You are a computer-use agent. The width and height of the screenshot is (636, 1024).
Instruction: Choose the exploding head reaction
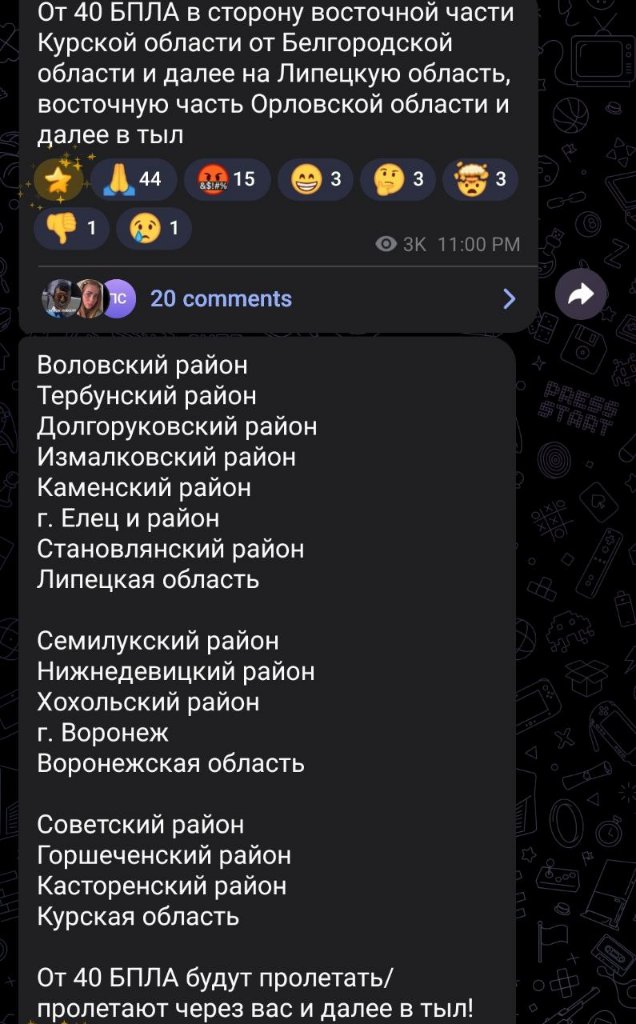[480, 180]
